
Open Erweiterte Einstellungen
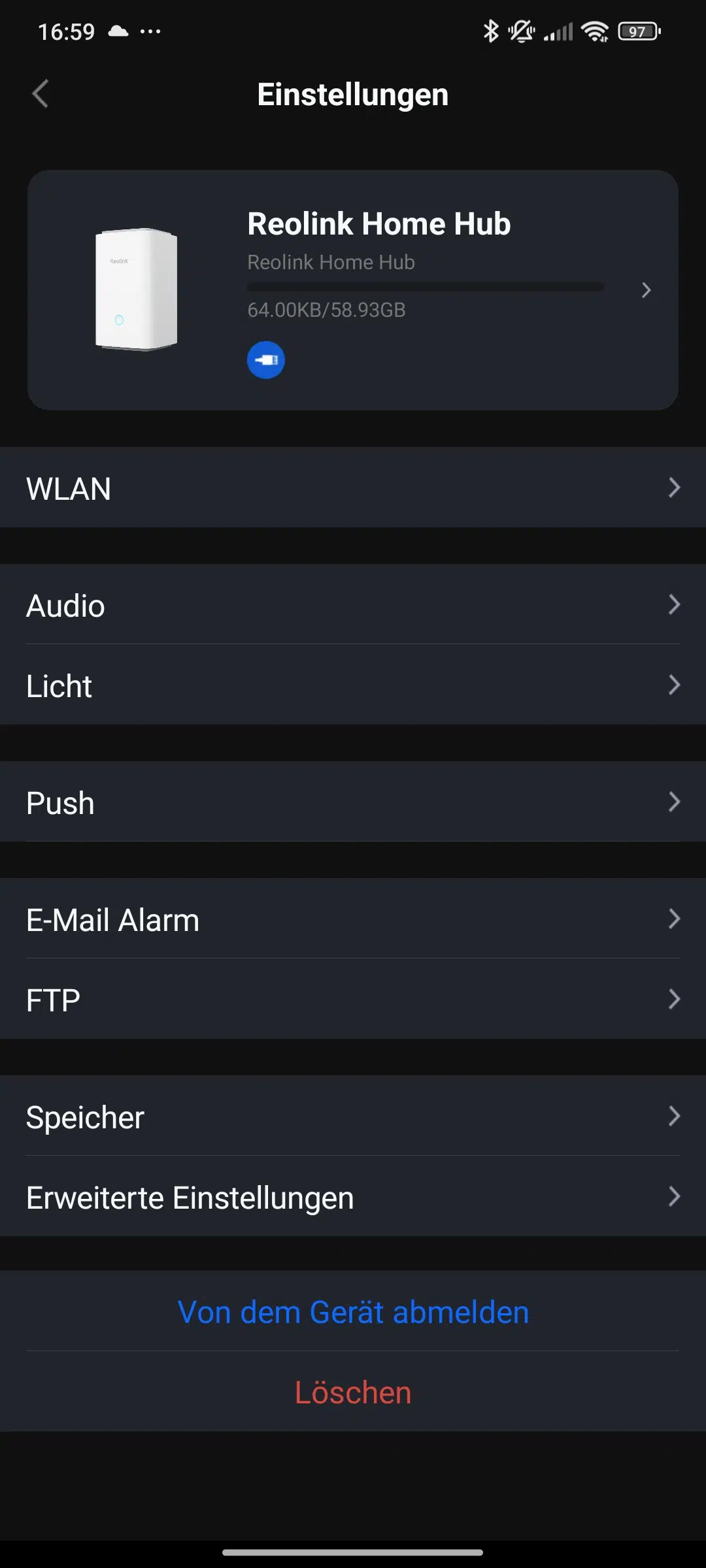point(353,1196)
